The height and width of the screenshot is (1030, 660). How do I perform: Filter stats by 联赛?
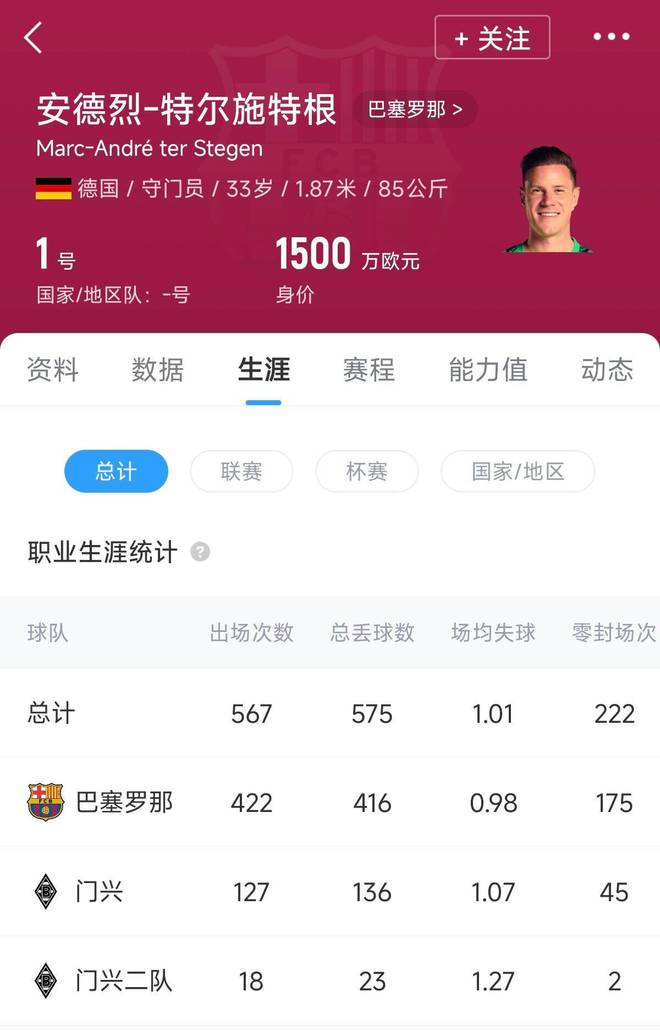[241, 471]
